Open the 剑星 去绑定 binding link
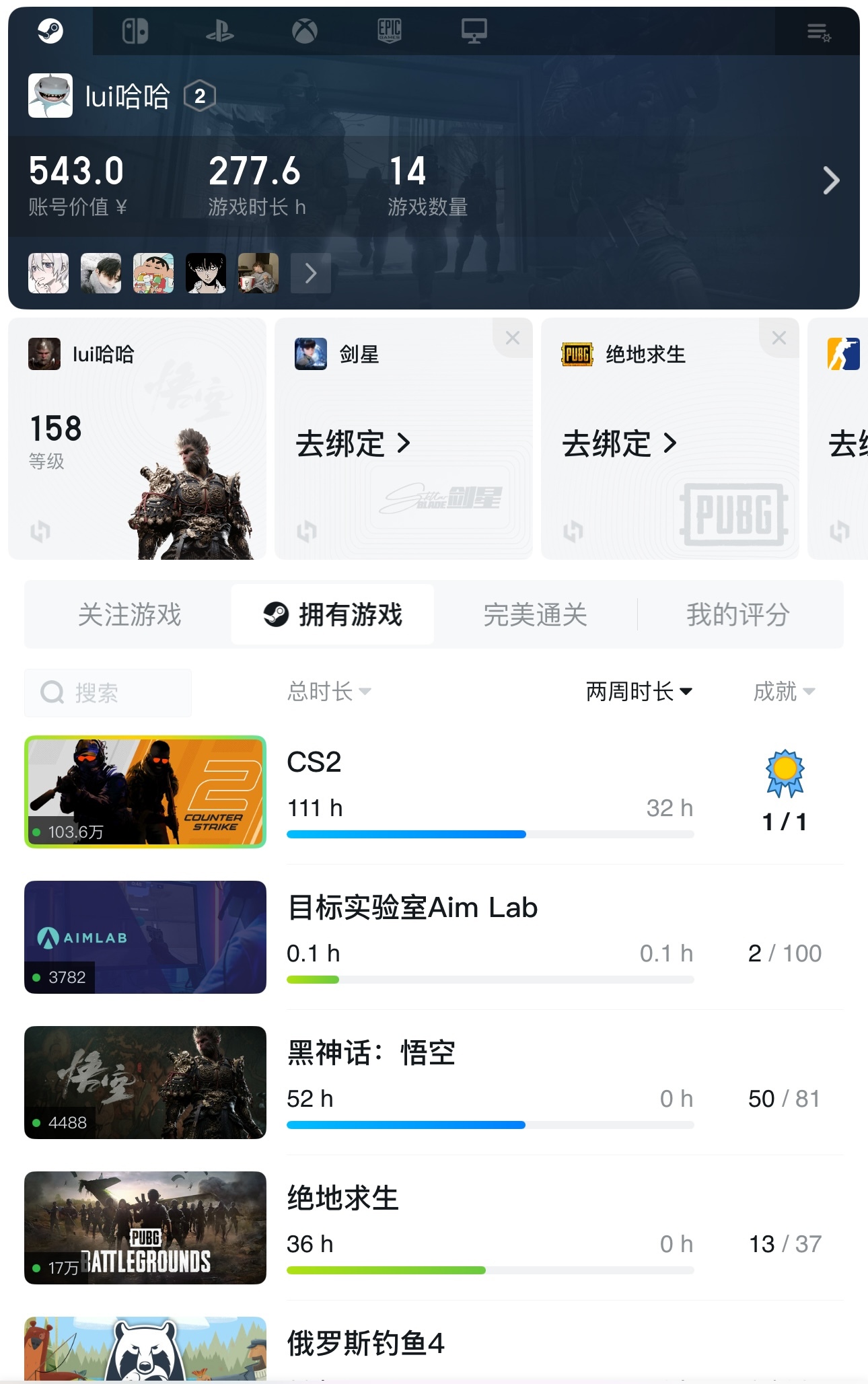The width and height of the screenshot is (868, 1384). pyautogui.click(x=353, y=444)
